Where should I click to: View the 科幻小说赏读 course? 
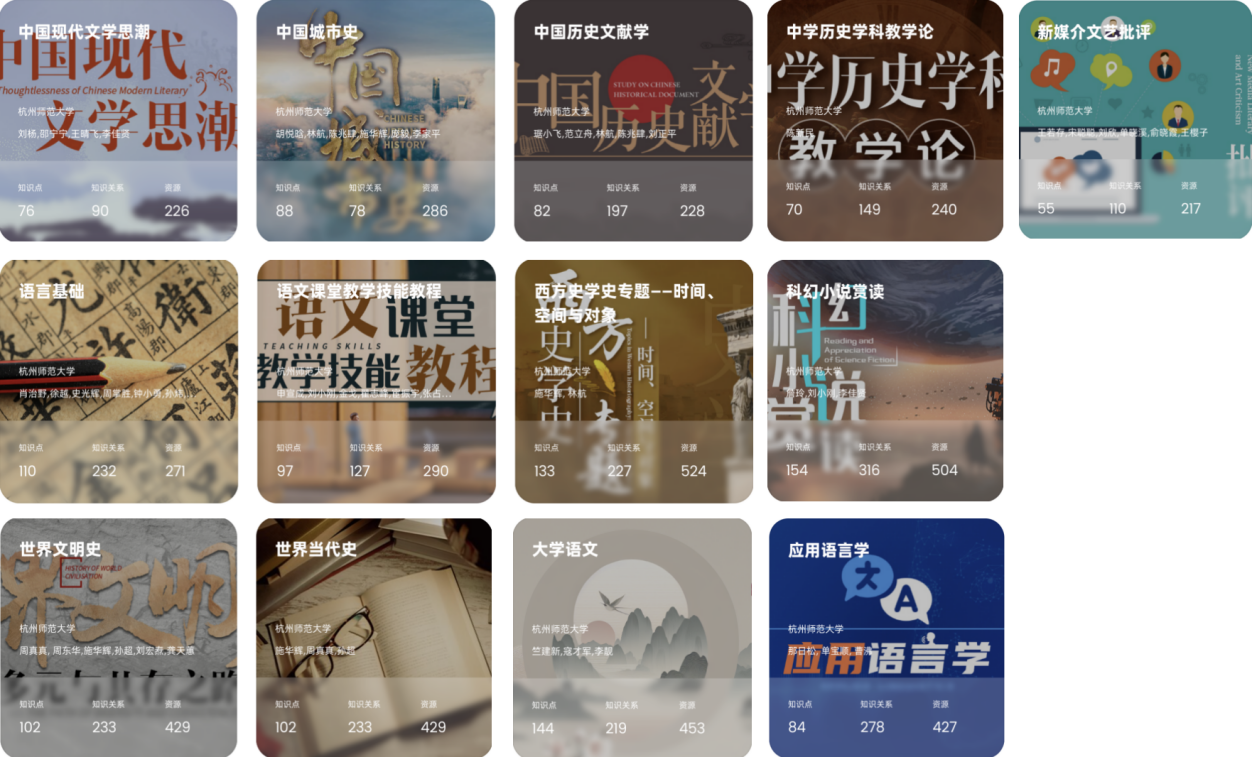pyautogui.click(x=885, y=380)
